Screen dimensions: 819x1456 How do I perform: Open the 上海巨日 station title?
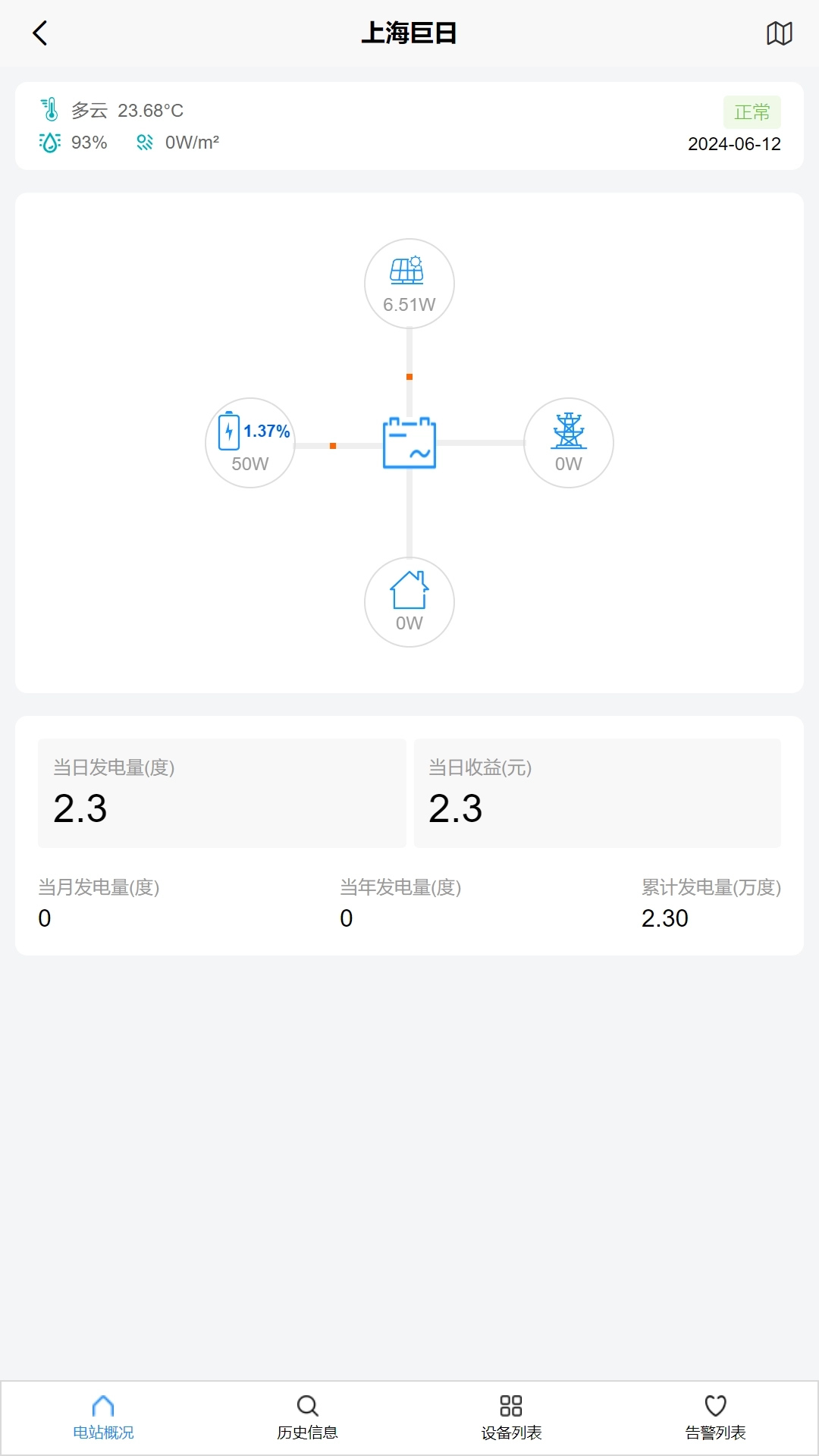pyautogui.click(x=409, y=33)
